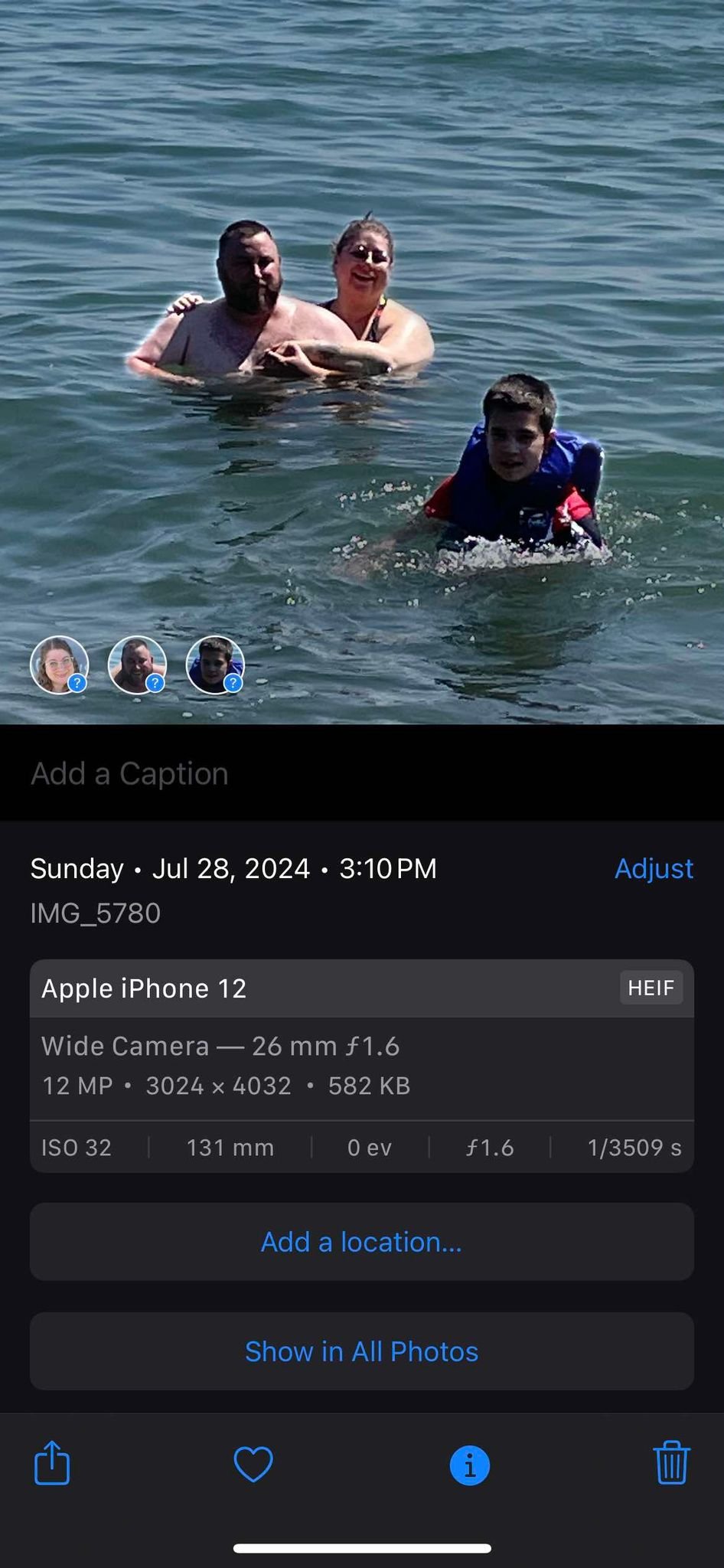Adjust the photo's date and time
Screen dimensions: 724x1568
(x=654, y=869)
